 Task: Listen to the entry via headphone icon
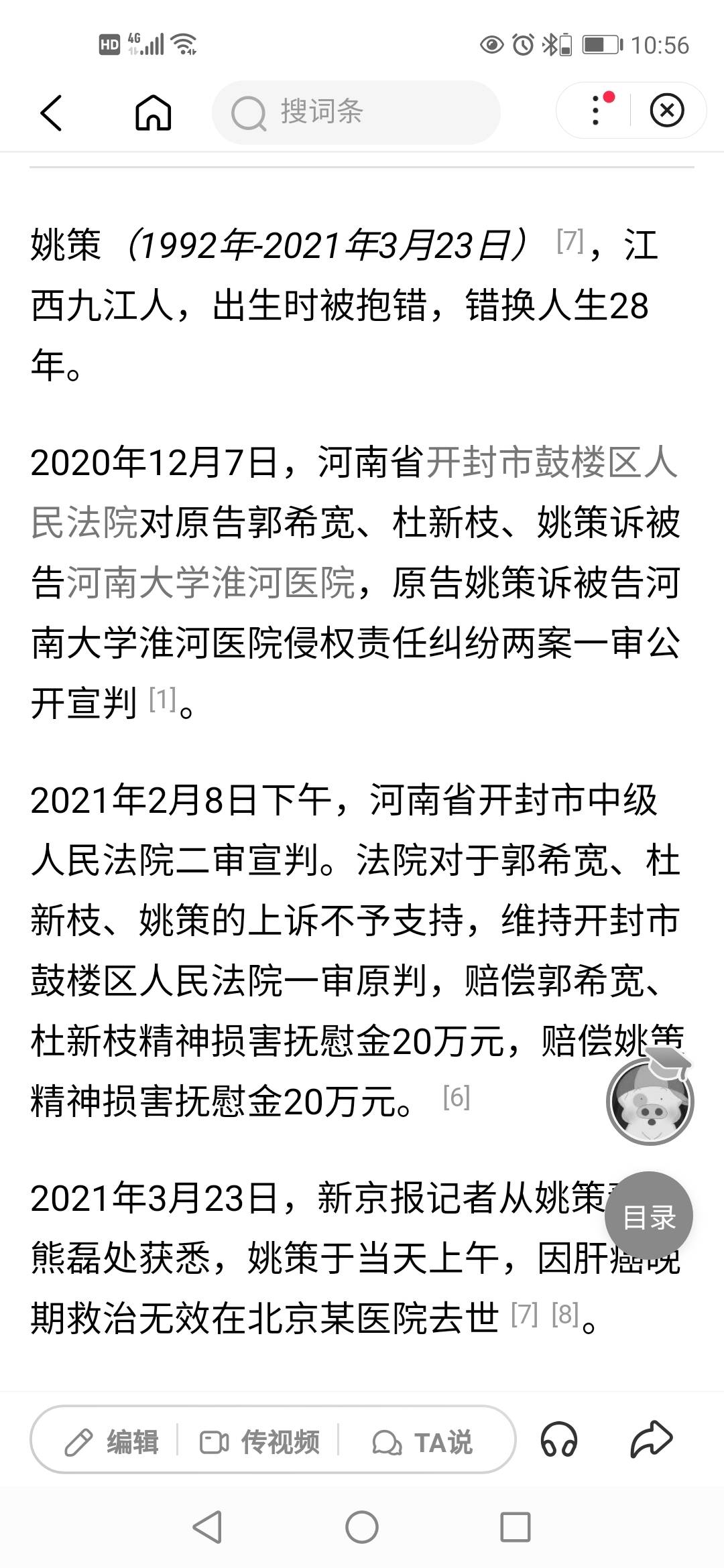pos(558,1441)
